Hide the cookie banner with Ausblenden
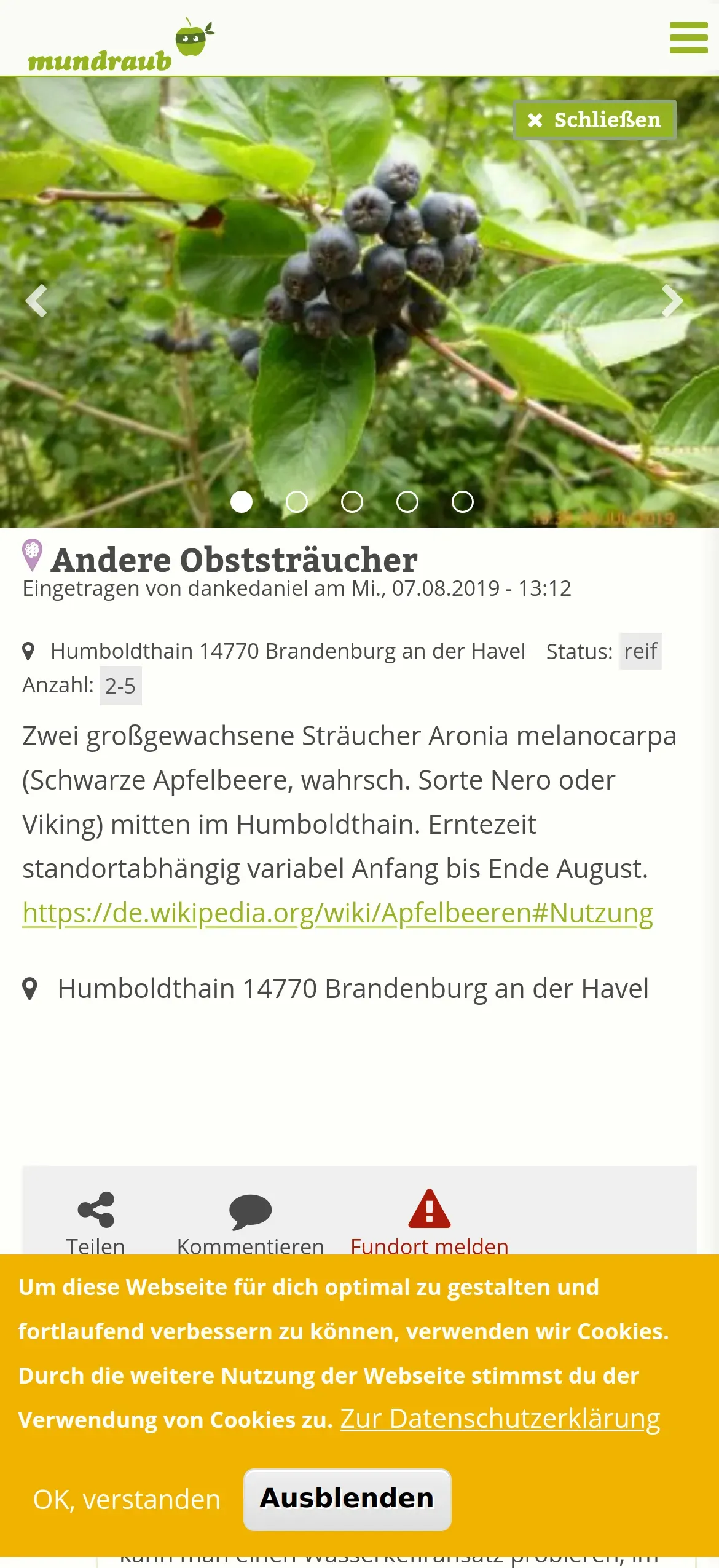Screen dimensions: 719x1568 (x=347, y=1499)
